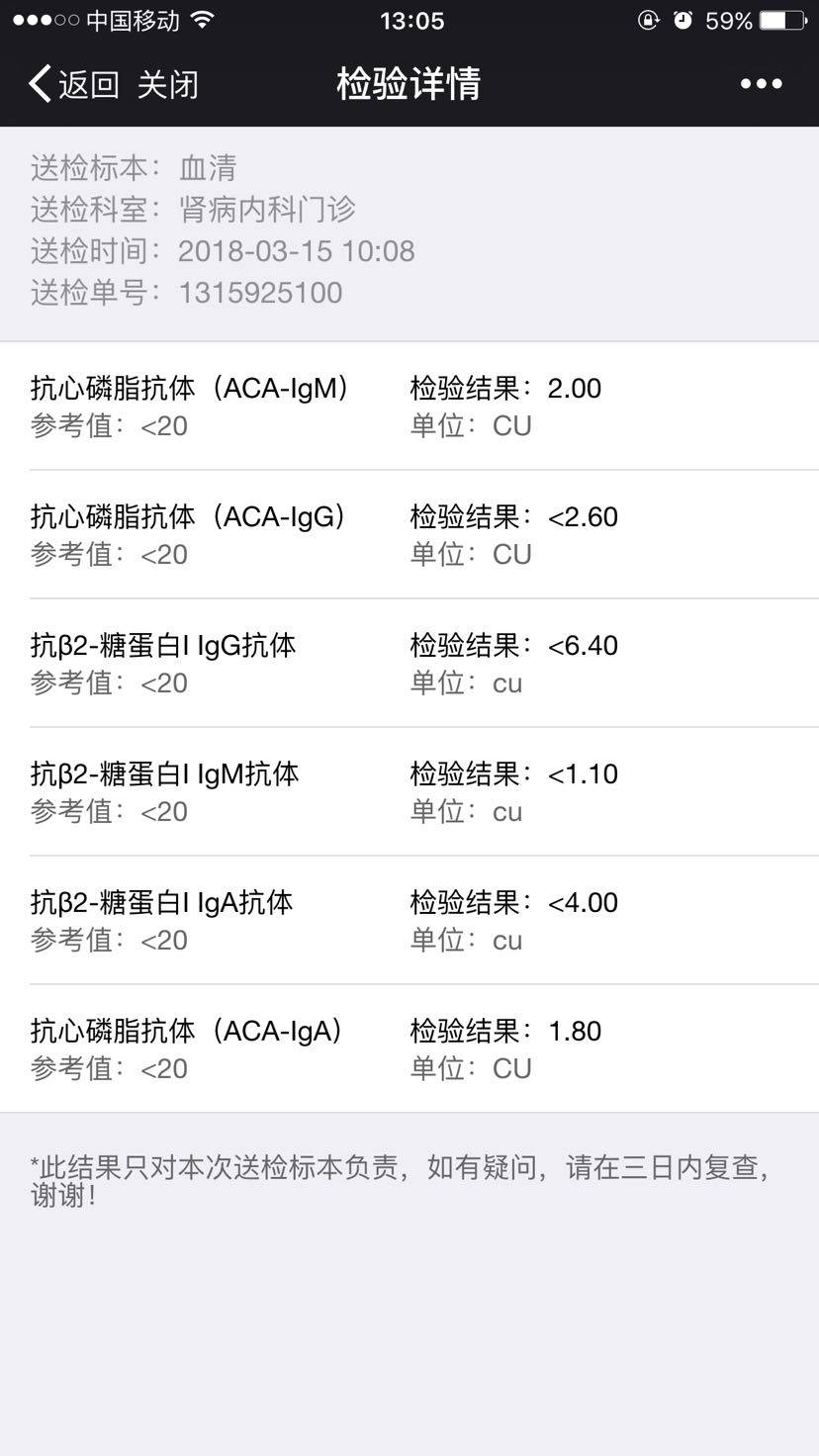819x1456 pixels.
Task: Close the page with 关闭
Action: pyautogui.click(x=167, y=84)
